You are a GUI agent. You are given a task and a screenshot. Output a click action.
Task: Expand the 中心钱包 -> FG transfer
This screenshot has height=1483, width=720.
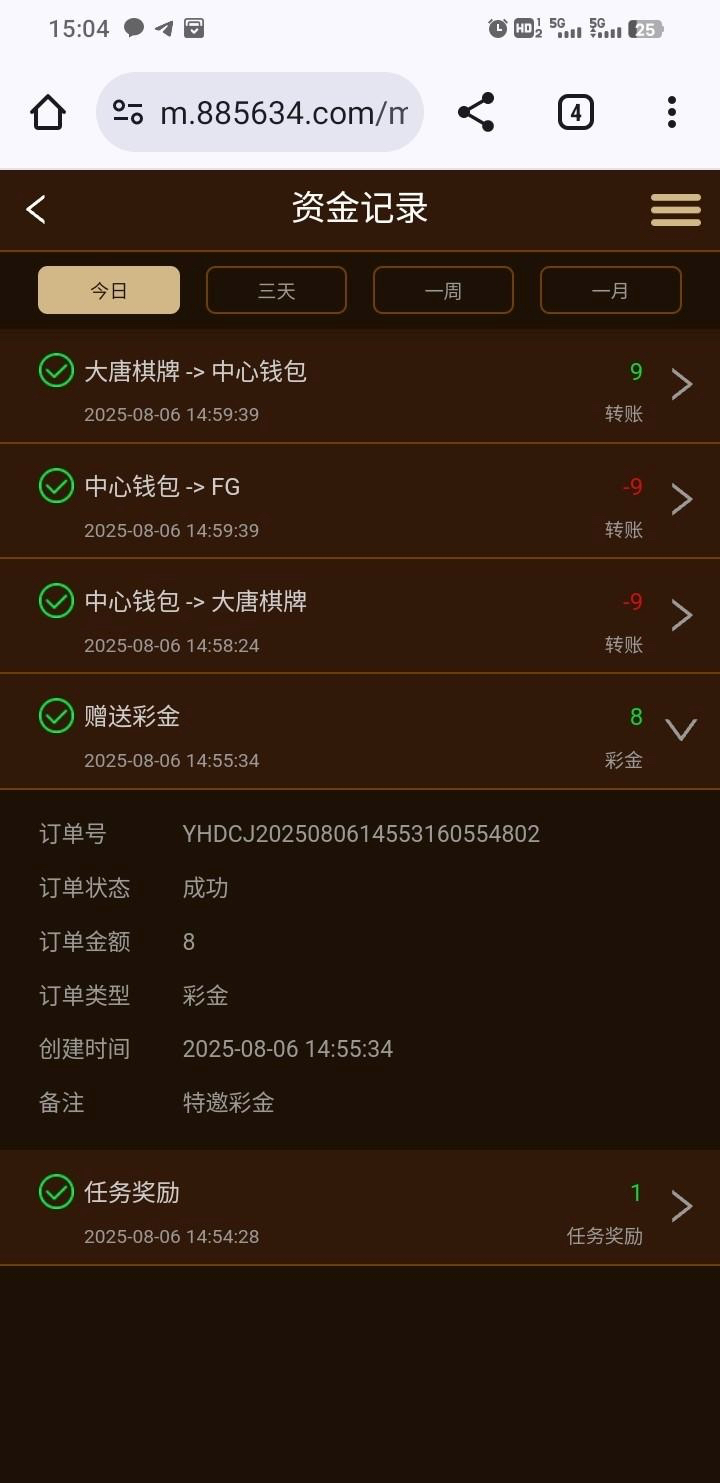pyautogui.click(x=681, y=500)
